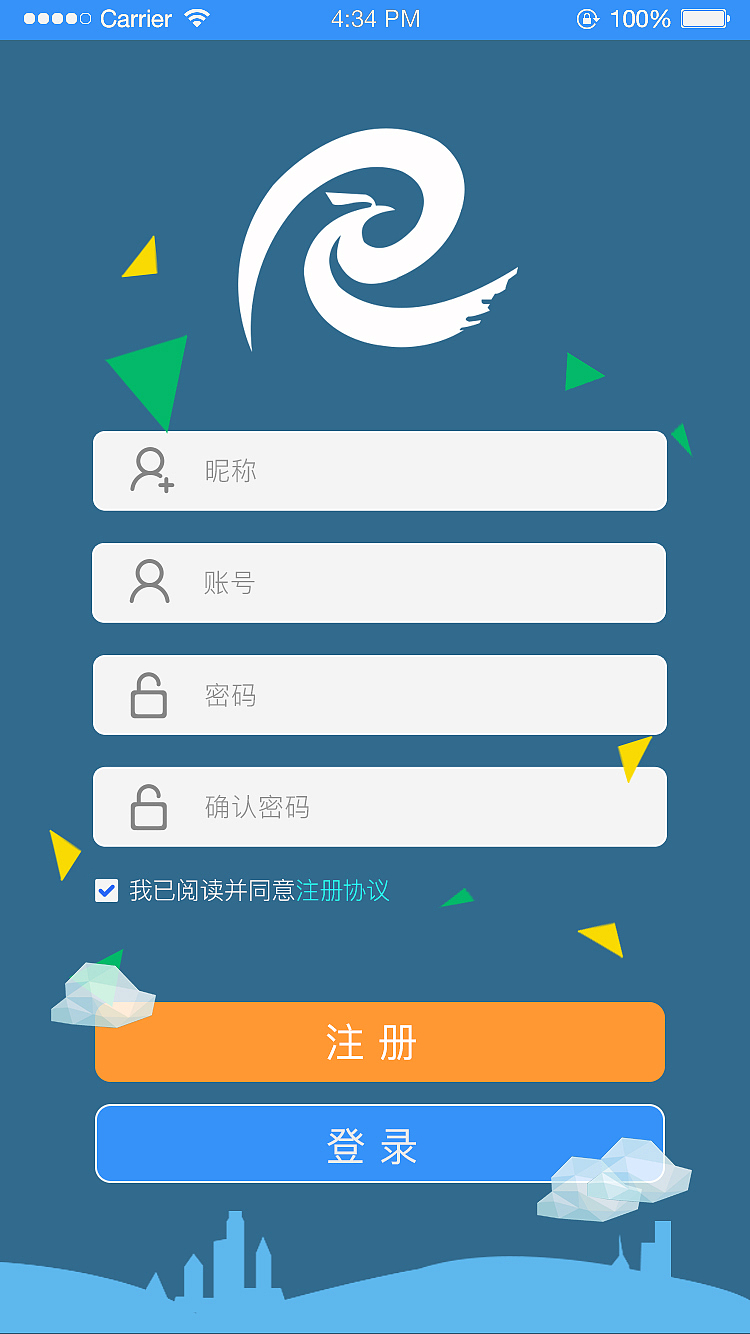Click the padlock icon in password field
The image size is (750, 1334).
pos(148,694)
